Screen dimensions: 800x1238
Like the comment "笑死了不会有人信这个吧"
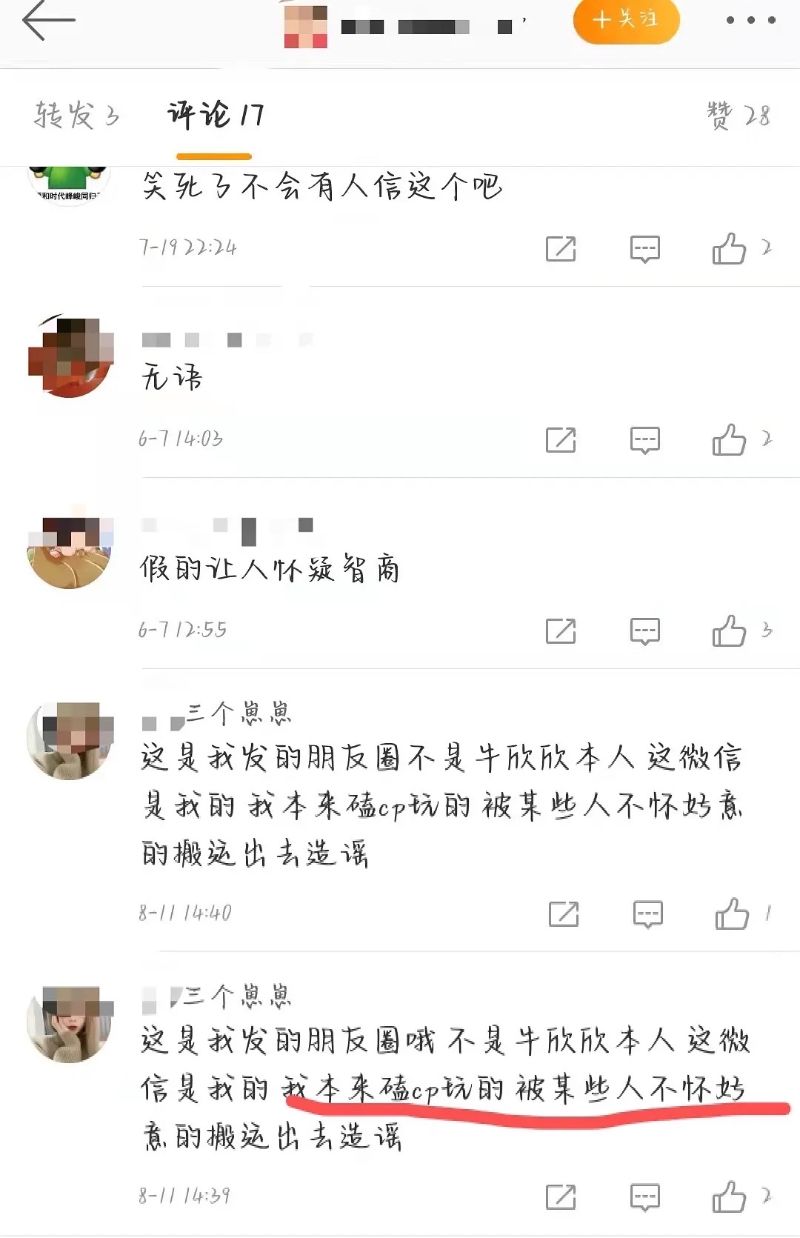(x=730, y=249)
